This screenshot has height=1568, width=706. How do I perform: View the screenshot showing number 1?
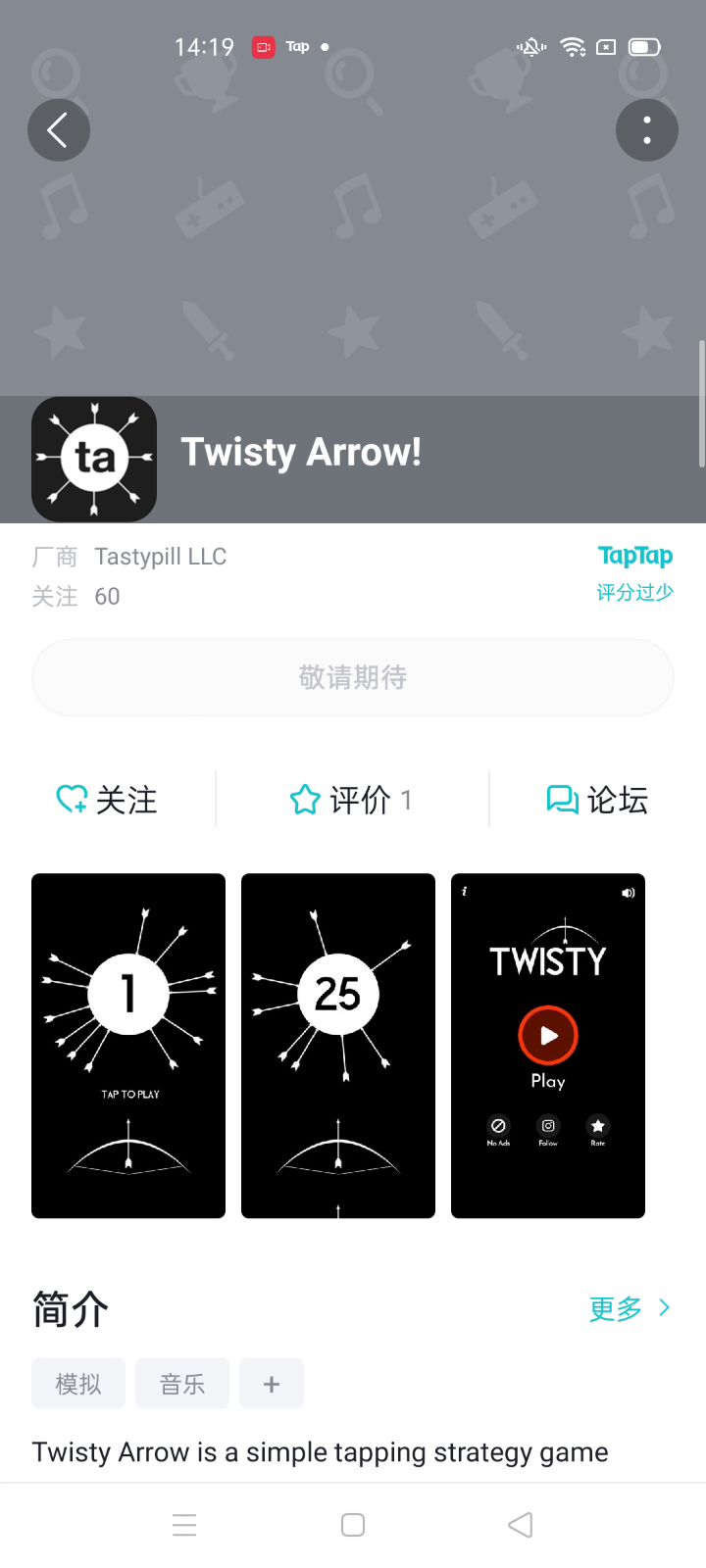coord(128,1046)
